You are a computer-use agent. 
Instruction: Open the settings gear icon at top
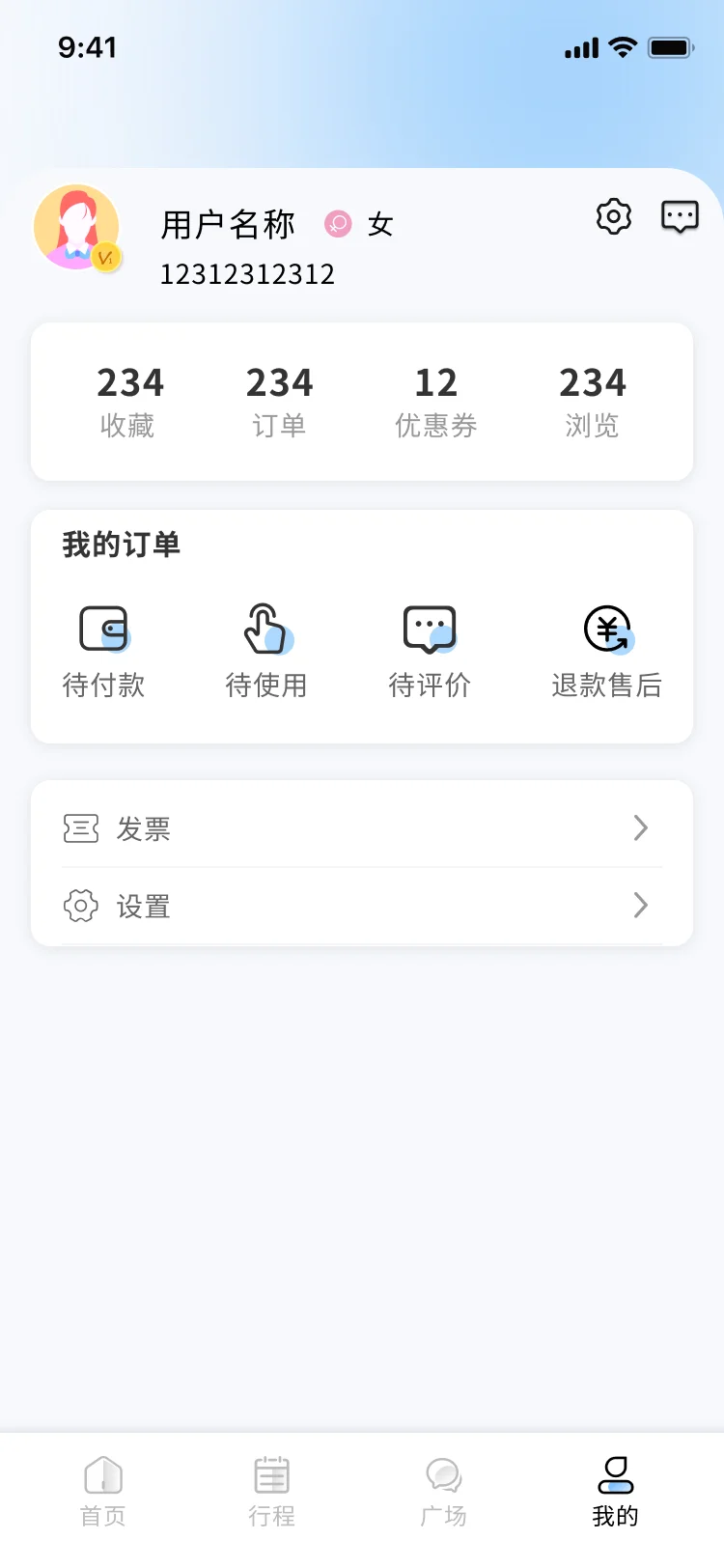(x=613, y=217)
